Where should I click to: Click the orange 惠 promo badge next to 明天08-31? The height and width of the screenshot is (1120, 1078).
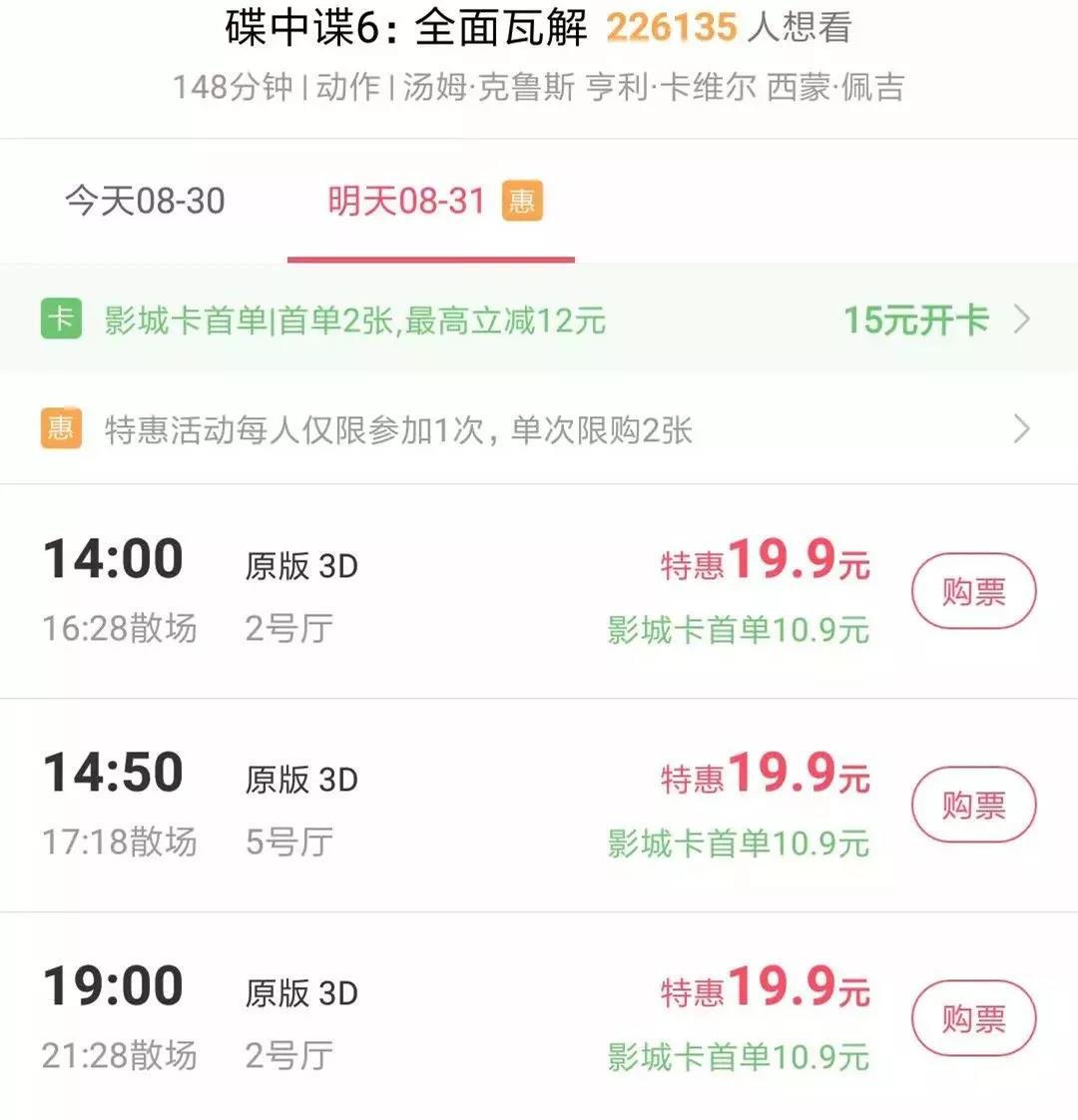[523, 201]
